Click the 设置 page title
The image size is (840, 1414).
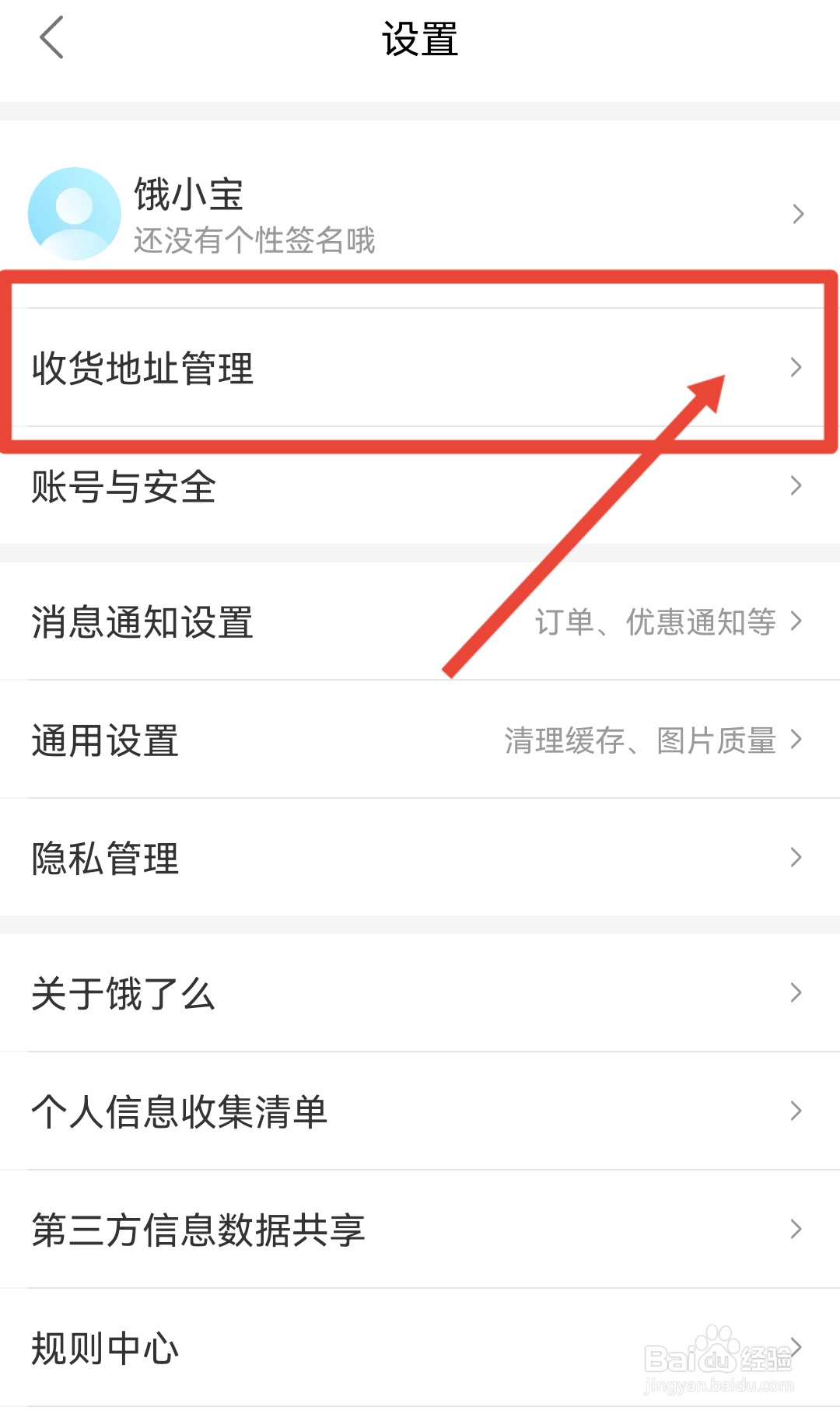click(420, 37)
